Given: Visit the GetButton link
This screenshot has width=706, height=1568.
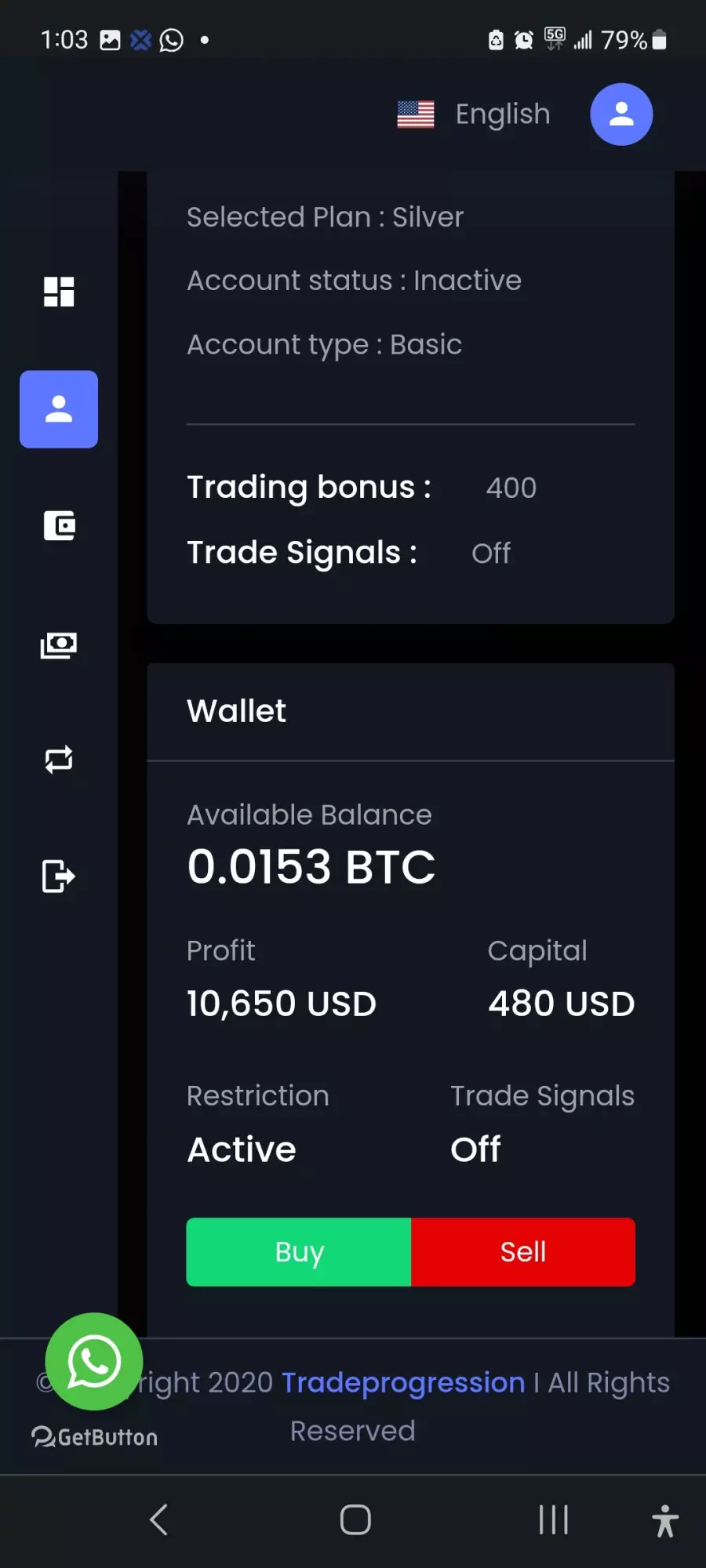Looking at the screenshot, I should 94,1437.
